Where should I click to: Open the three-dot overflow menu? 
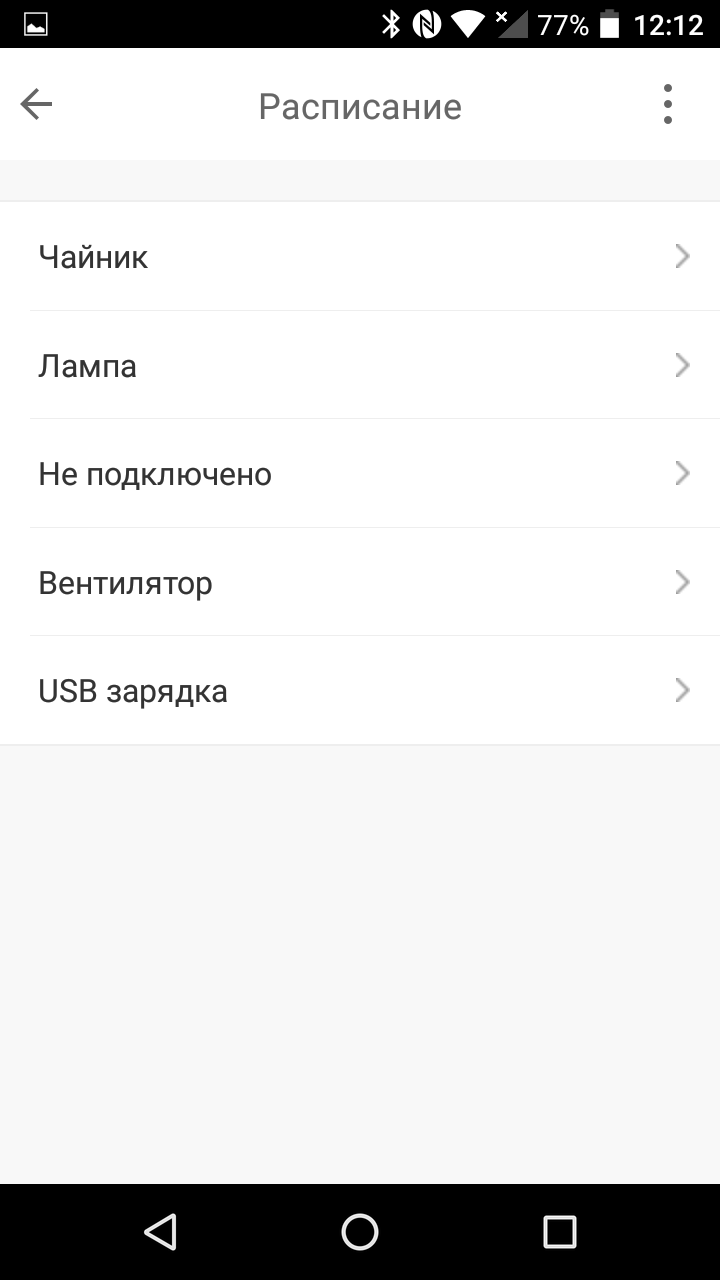pos(667,105)
